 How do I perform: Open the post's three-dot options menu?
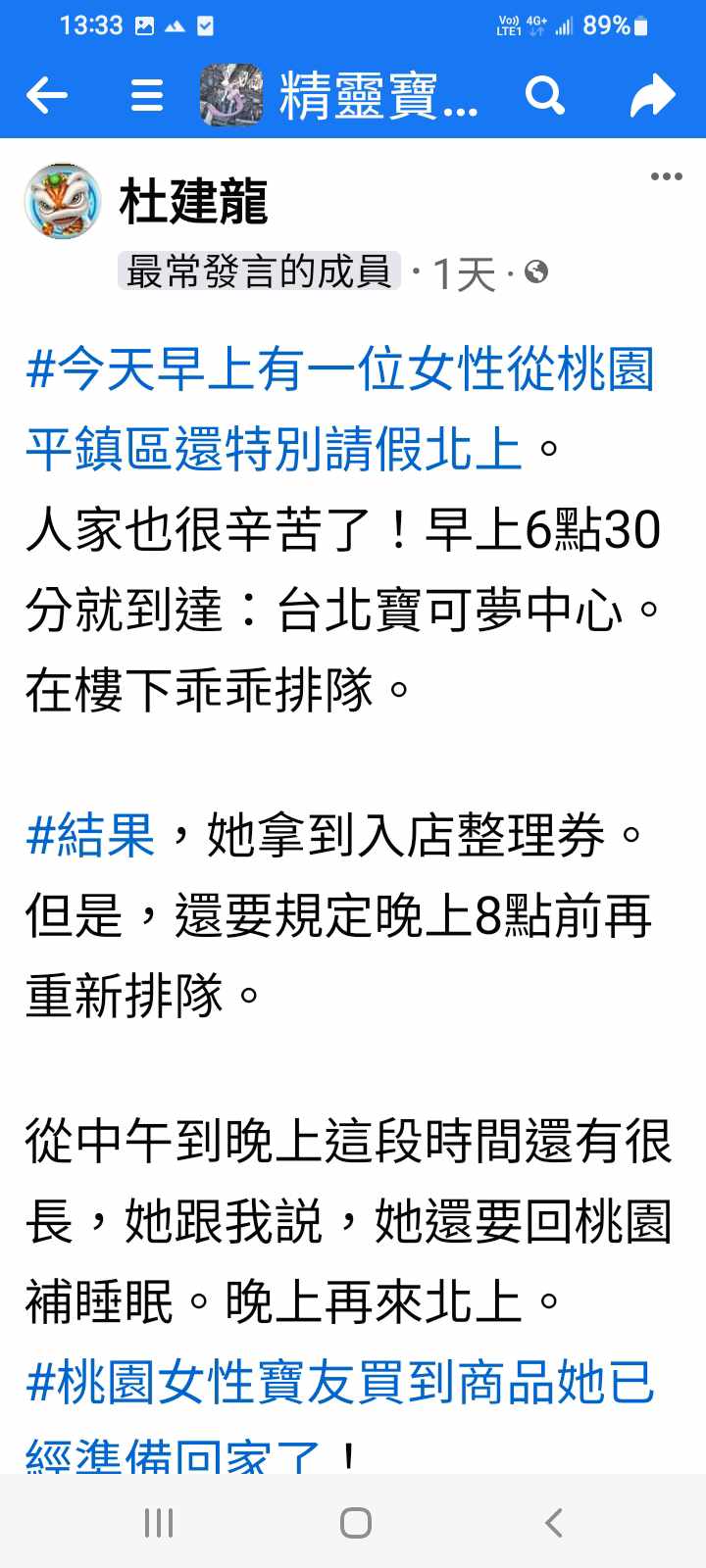click(666, 177)
